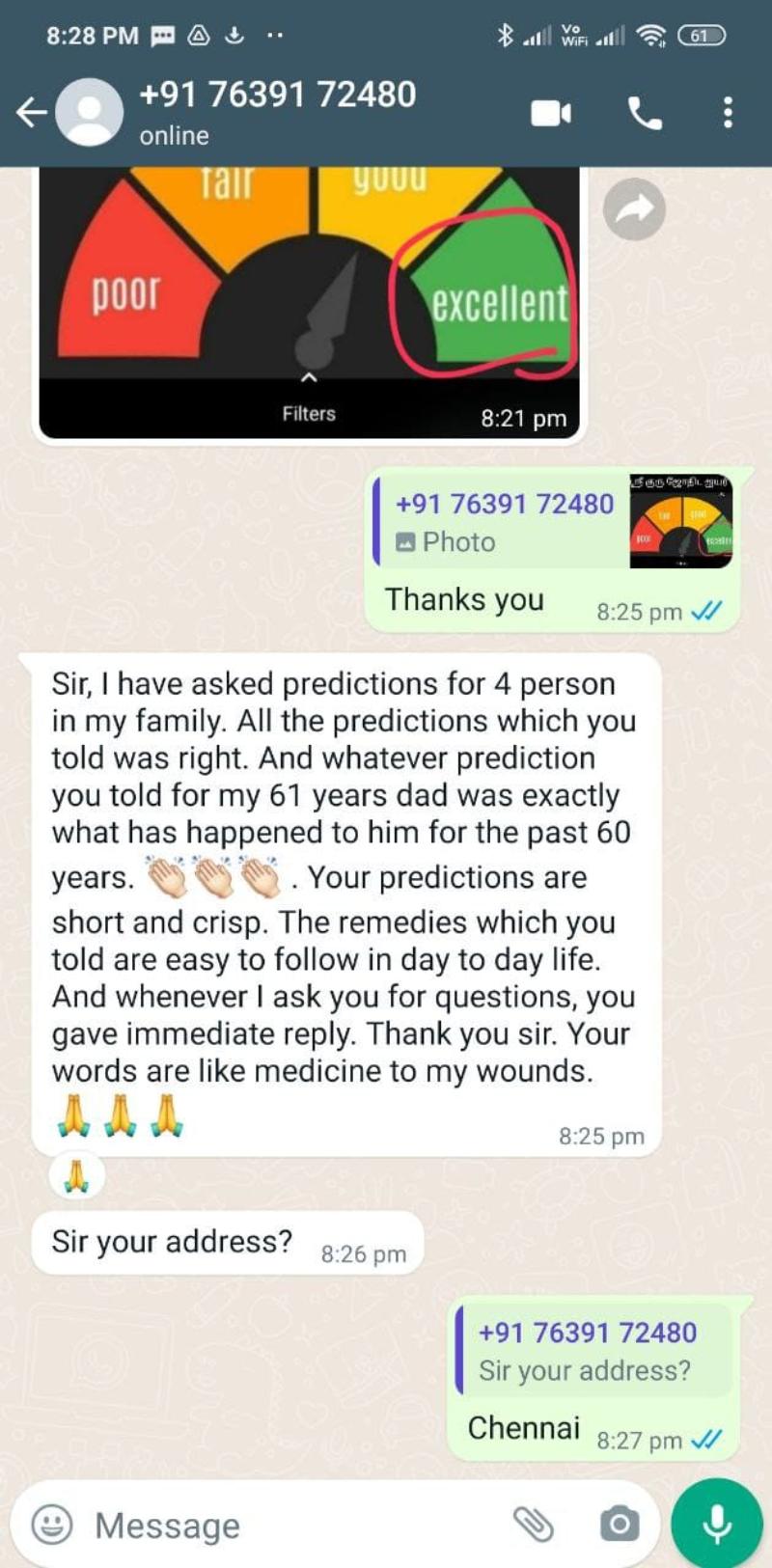Viewport: 772px width, 1568px height.
Task: View the praying hands reaction
Action: point(76,1176)
